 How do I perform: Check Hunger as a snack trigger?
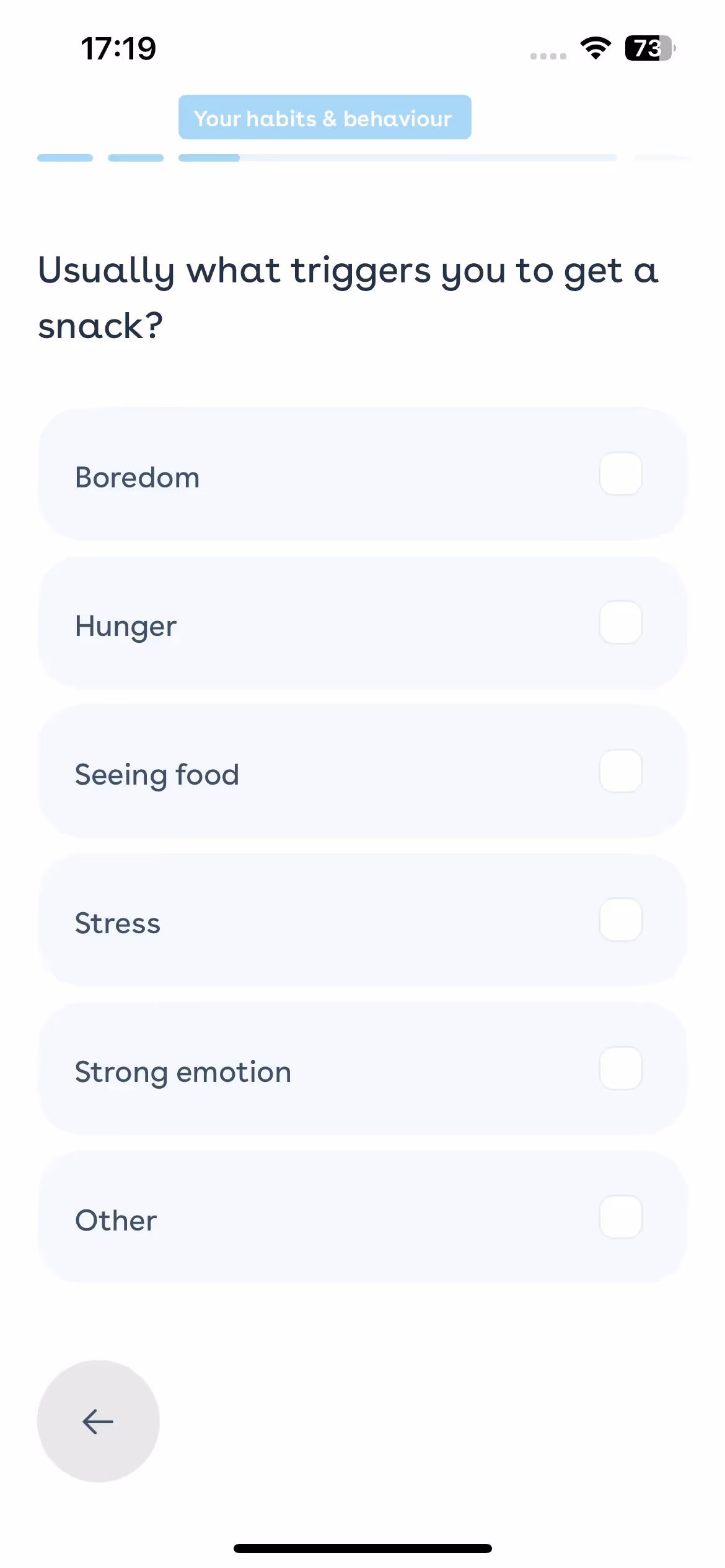pyautogui.click(x=620, y=623)
